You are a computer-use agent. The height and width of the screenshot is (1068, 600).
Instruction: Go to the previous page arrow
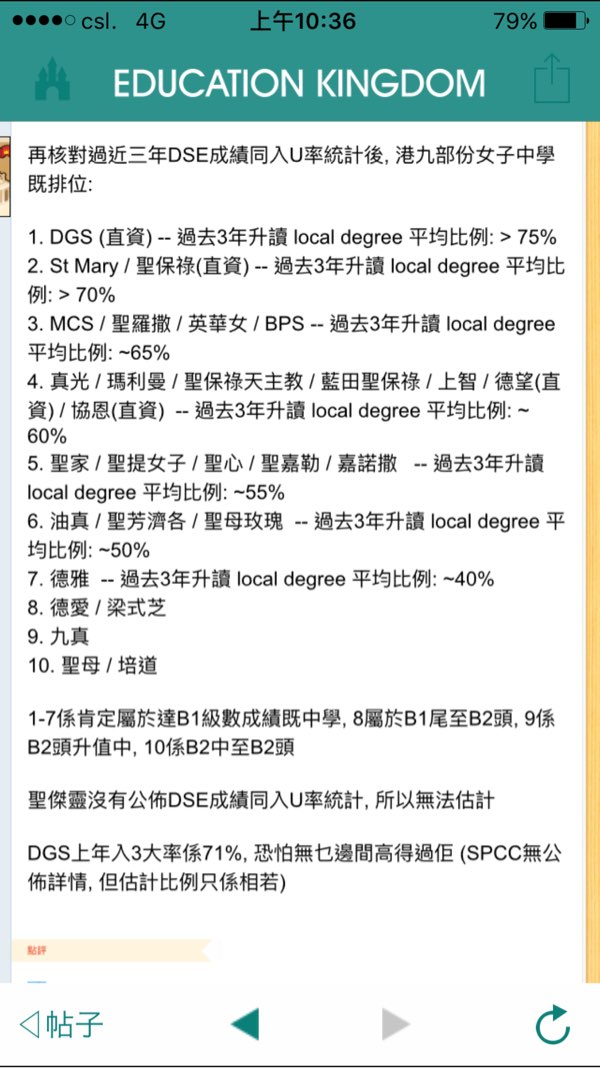[x=244, y=1024]
